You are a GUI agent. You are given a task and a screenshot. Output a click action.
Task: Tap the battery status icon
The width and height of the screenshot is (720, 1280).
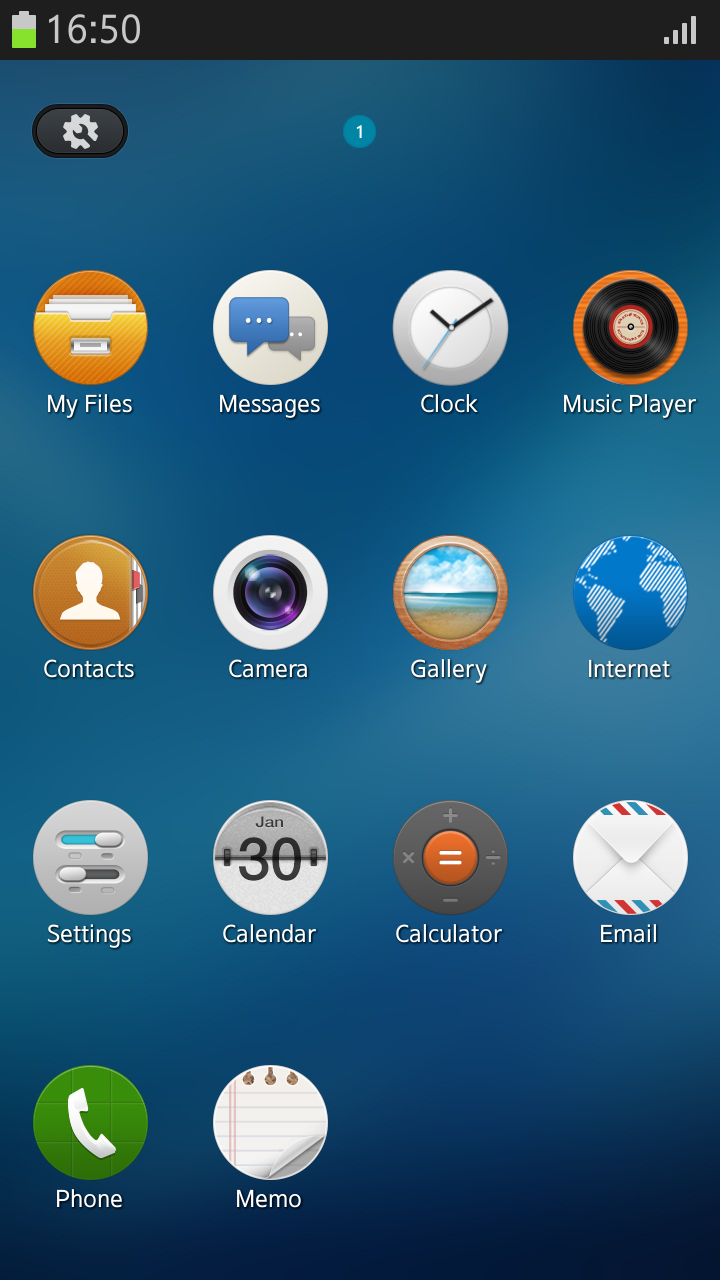[25, 29]
